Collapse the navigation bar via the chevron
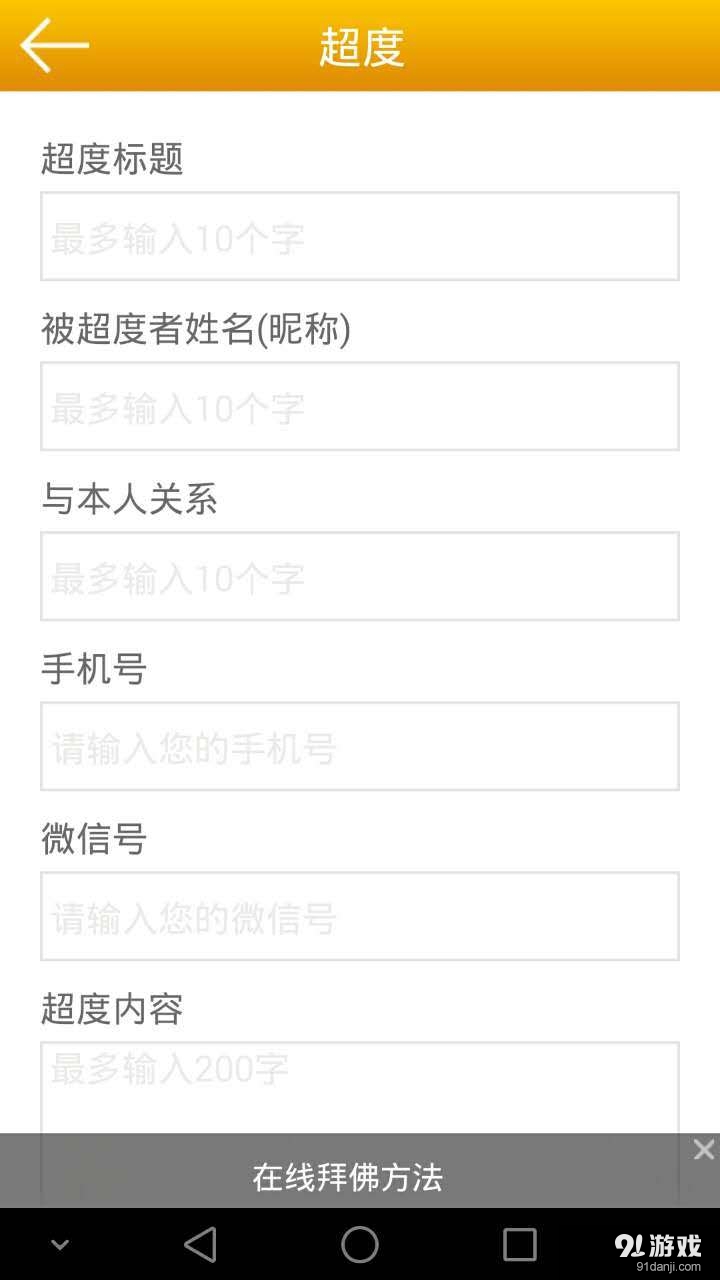 [x=59, y=1244]
